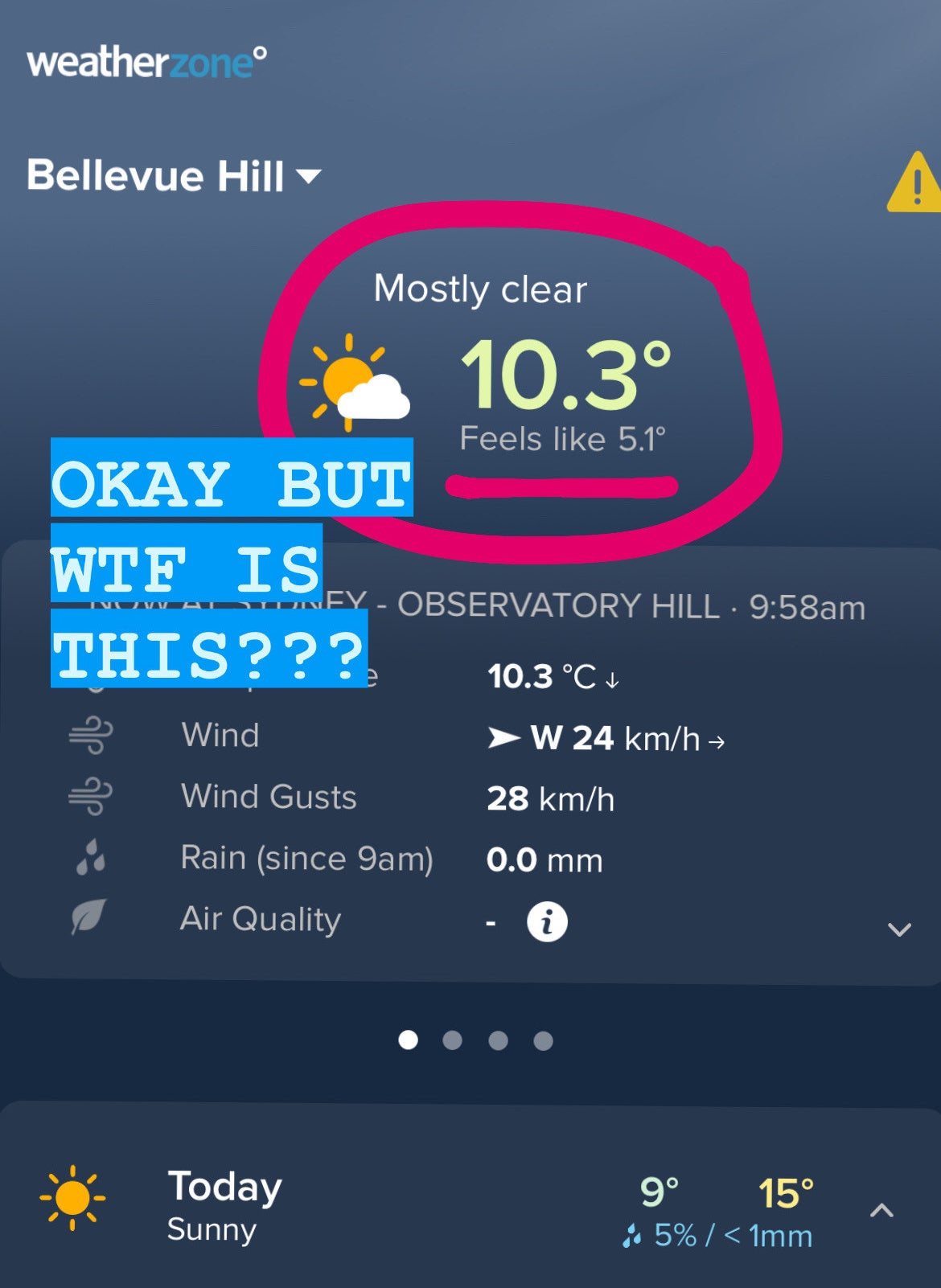Image resolution: width=941 pixels, height=1288 pixels.
Task: Tap the Air Quality info icon
Action: pos(547,921)
